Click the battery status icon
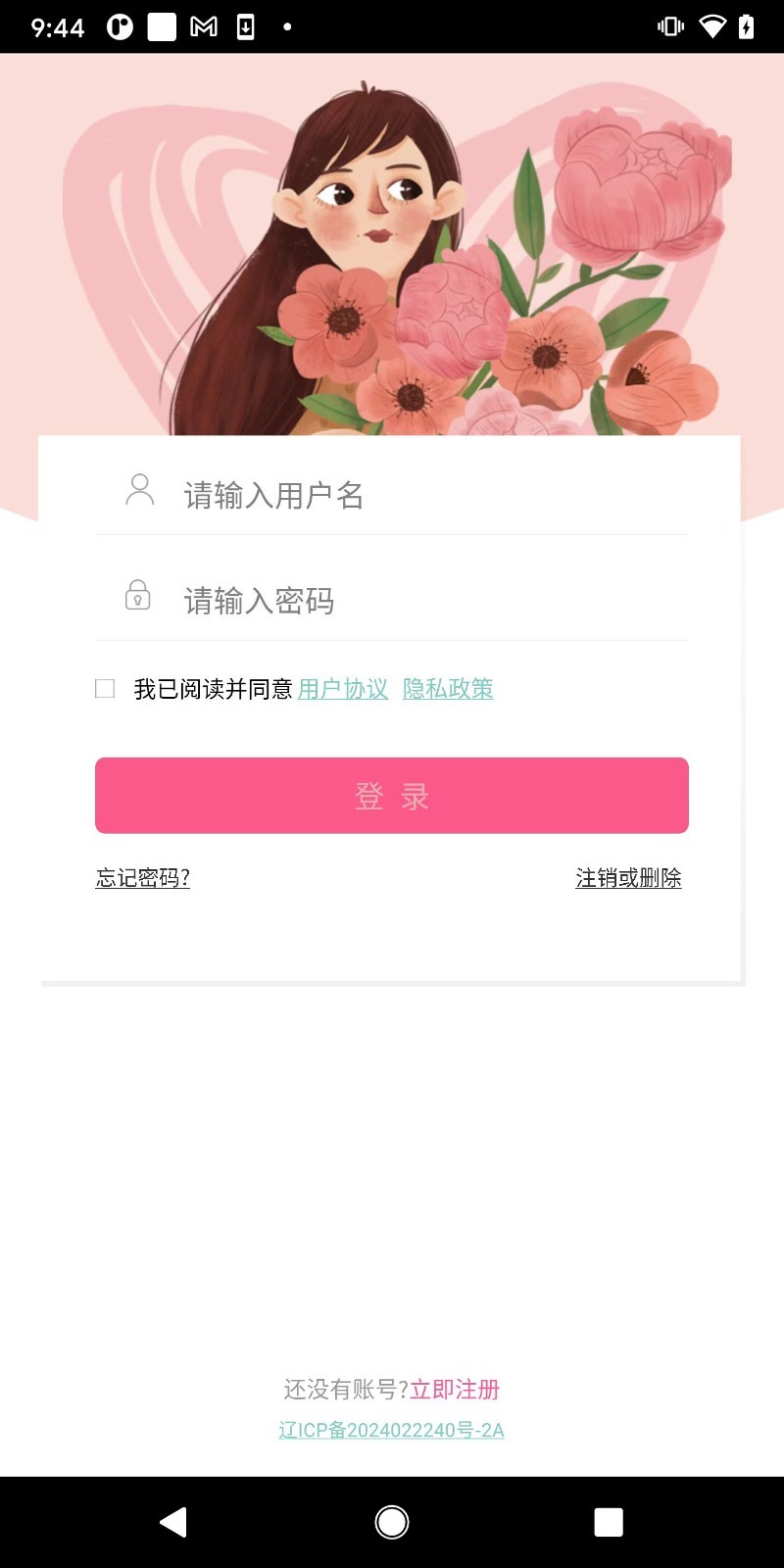Viewport: 784px width, 1568px height. 749,26
